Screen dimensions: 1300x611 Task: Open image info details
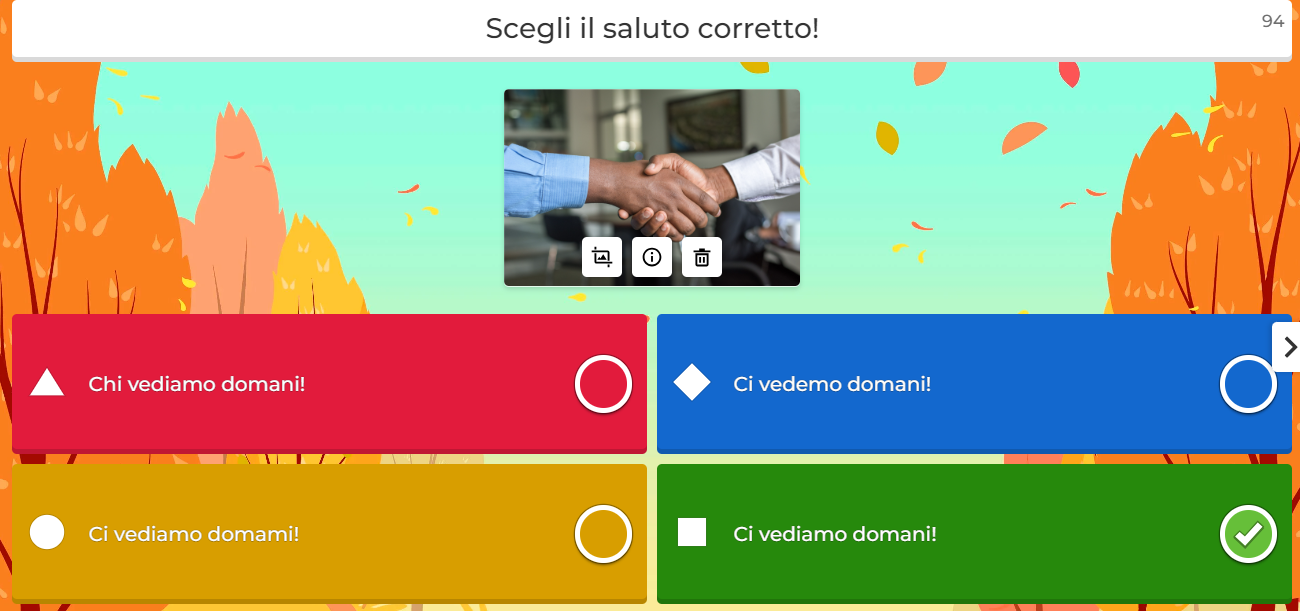[x=652, y=257]
